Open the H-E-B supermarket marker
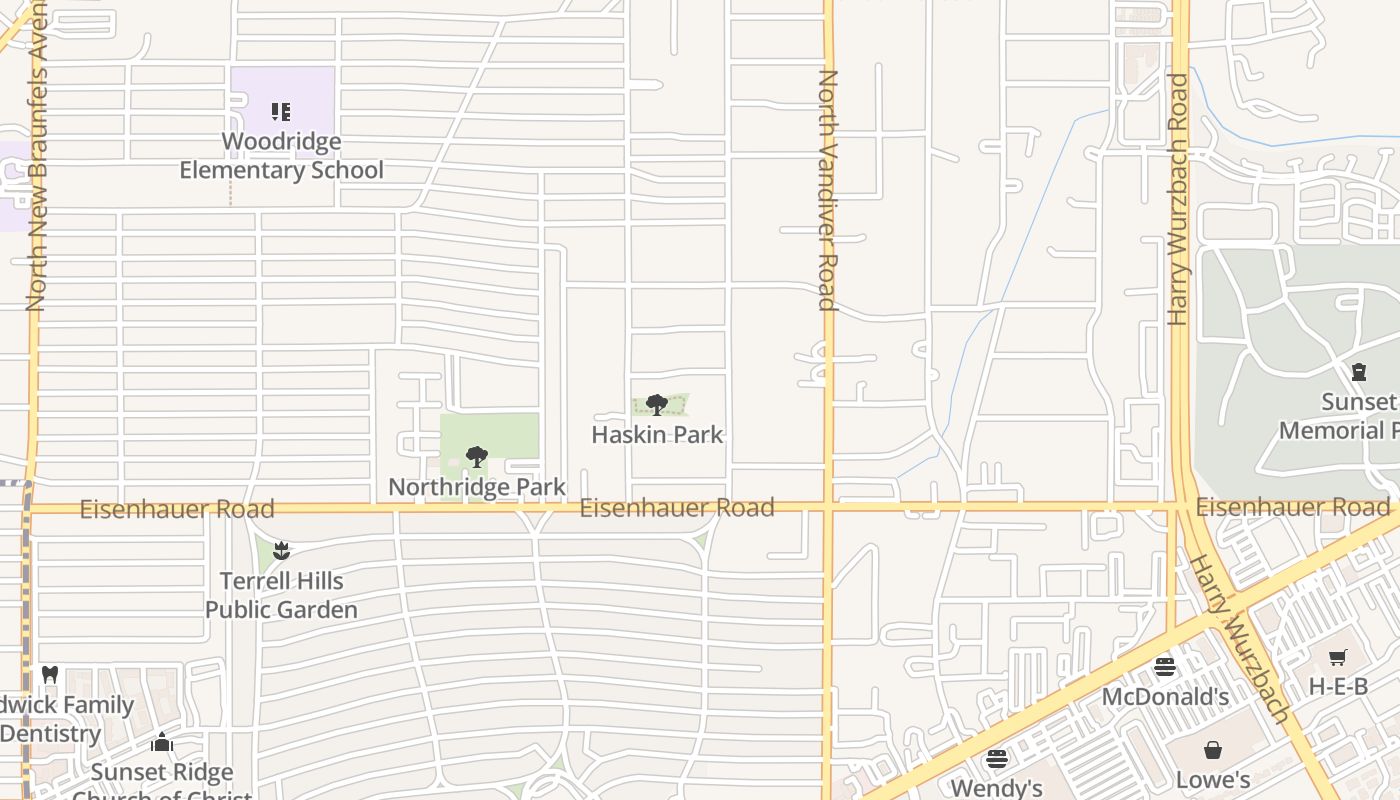The width and height of the screenshot is (1400, 800). [1338, 657]
